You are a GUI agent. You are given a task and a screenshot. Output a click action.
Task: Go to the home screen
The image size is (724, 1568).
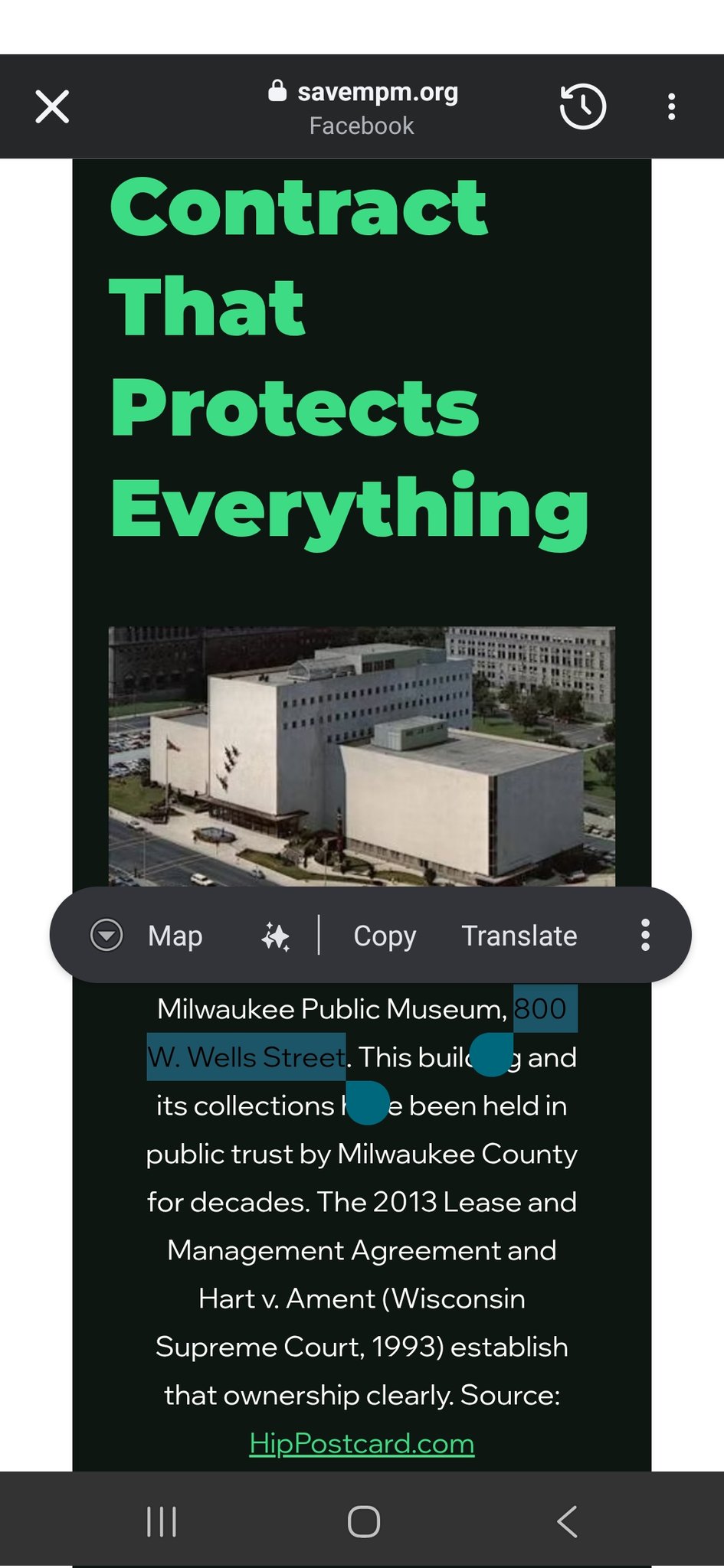point(363,1521)
